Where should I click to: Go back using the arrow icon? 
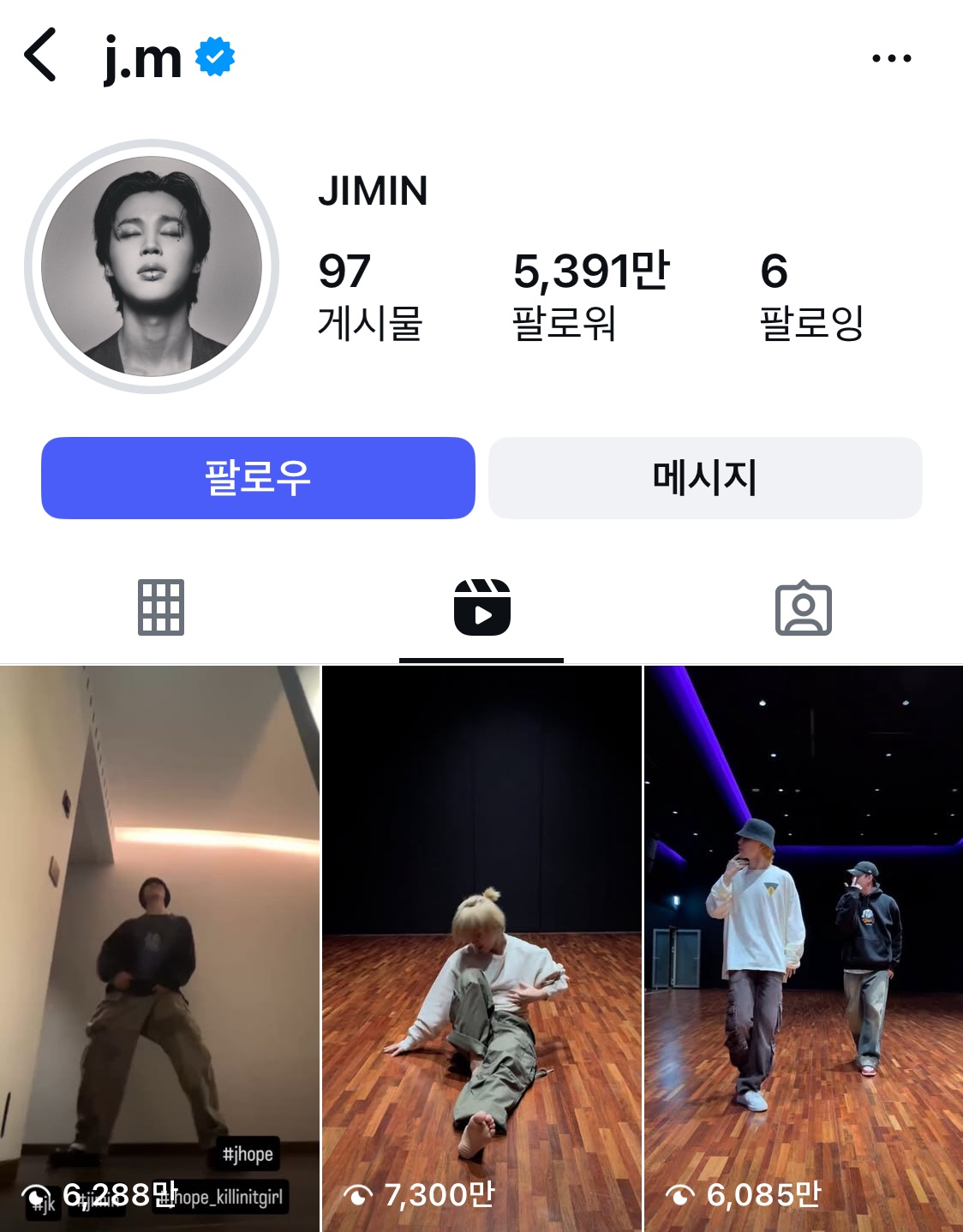[x=40, y=55]
